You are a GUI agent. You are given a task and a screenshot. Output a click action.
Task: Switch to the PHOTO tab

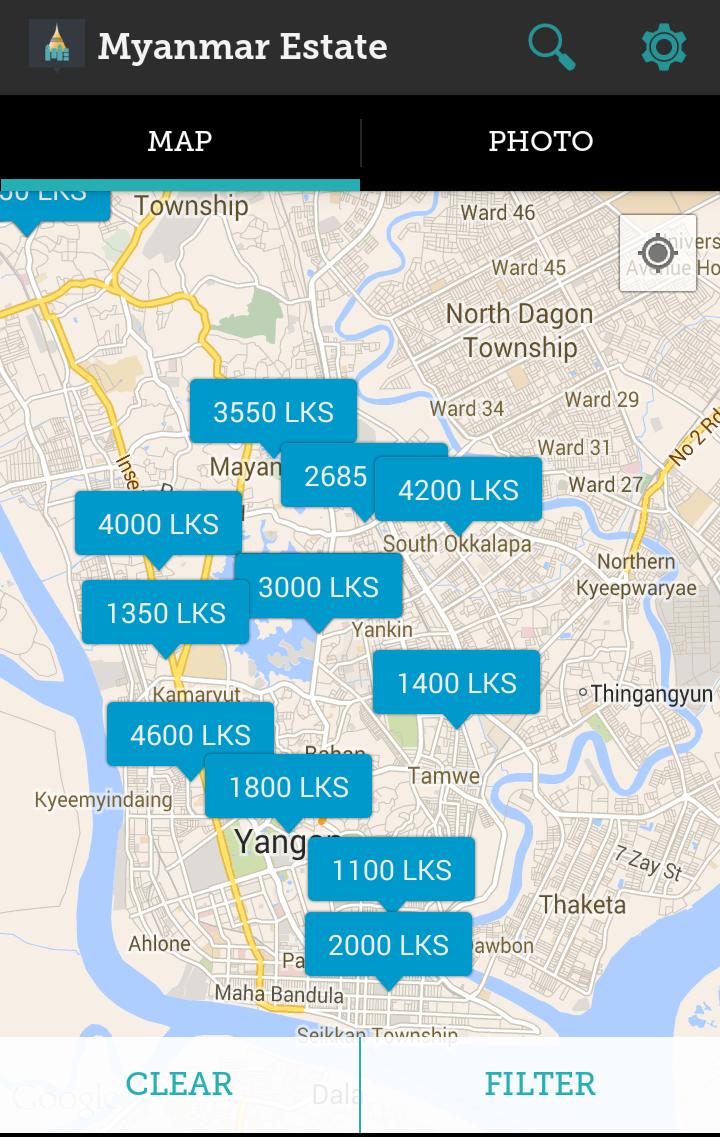540,142
